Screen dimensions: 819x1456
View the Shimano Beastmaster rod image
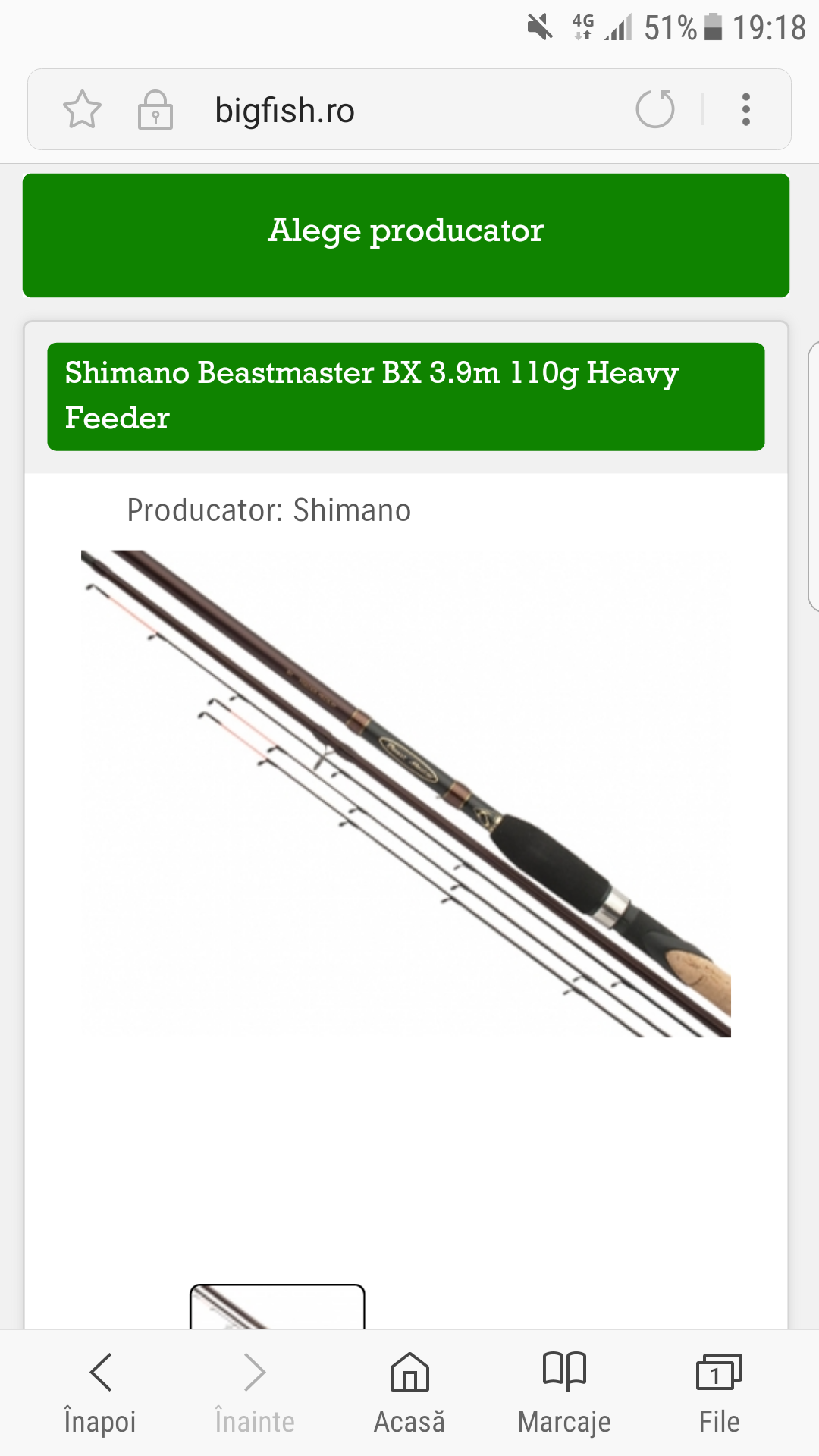406,793
